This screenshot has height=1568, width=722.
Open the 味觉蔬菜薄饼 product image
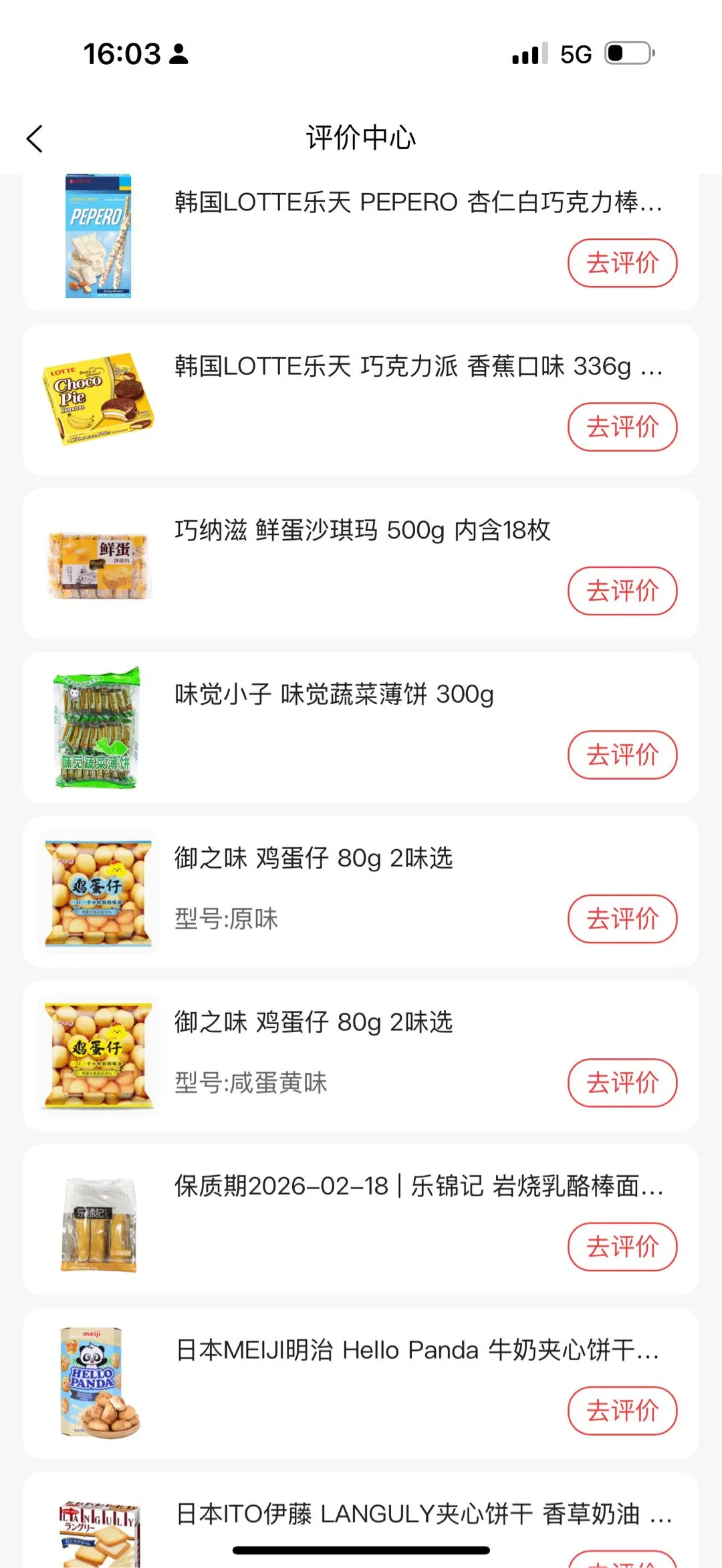click(98, 728)
